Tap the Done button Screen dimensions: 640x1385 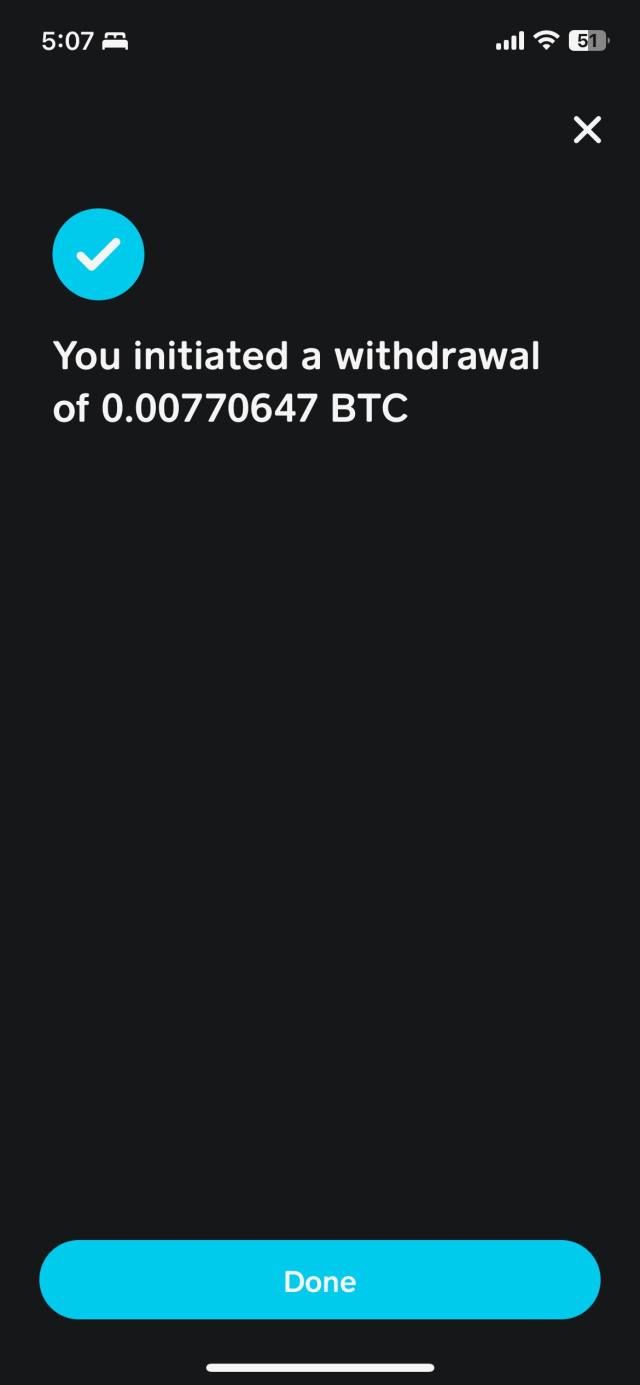click(320, 1281)
